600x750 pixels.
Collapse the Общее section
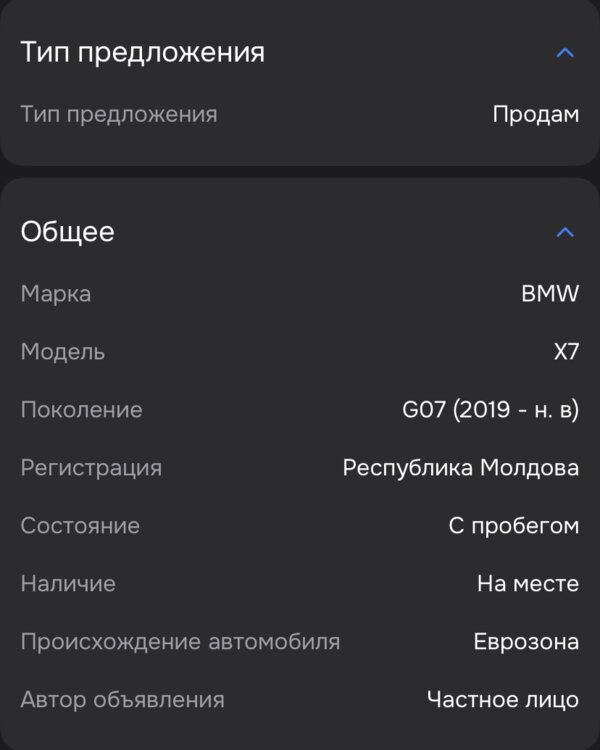565,233
